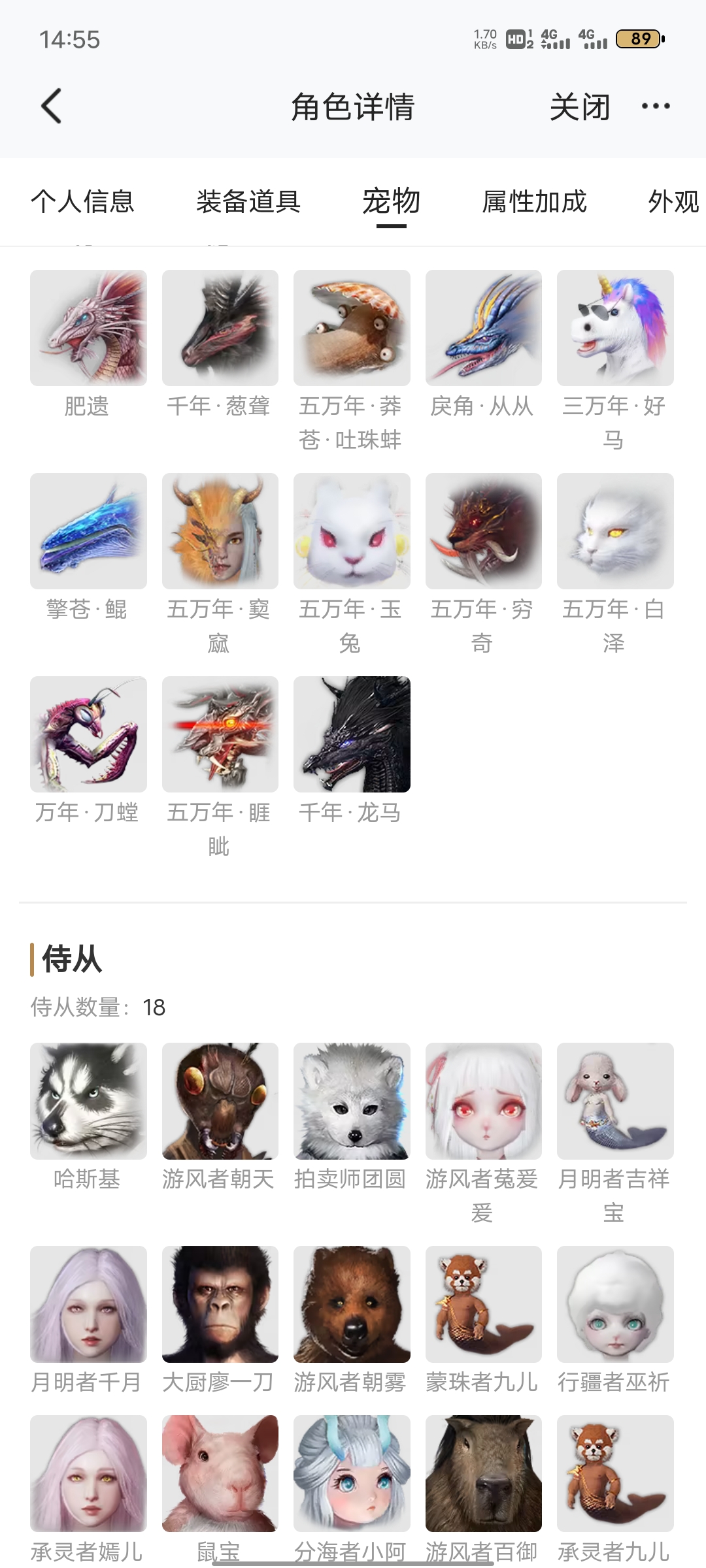The image size is (706, 1568).
Task: Open the 三万年·好马 unicorn pet
Action: [x=615, y=328]
